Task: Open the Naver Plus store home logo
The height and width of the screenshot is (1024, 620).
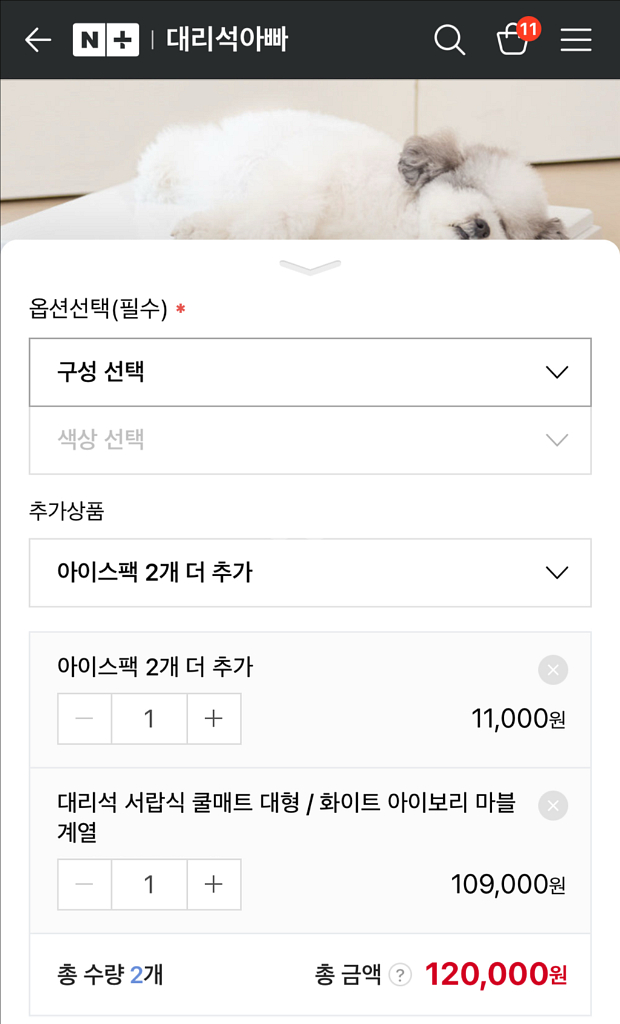Action: click(106, 40)
